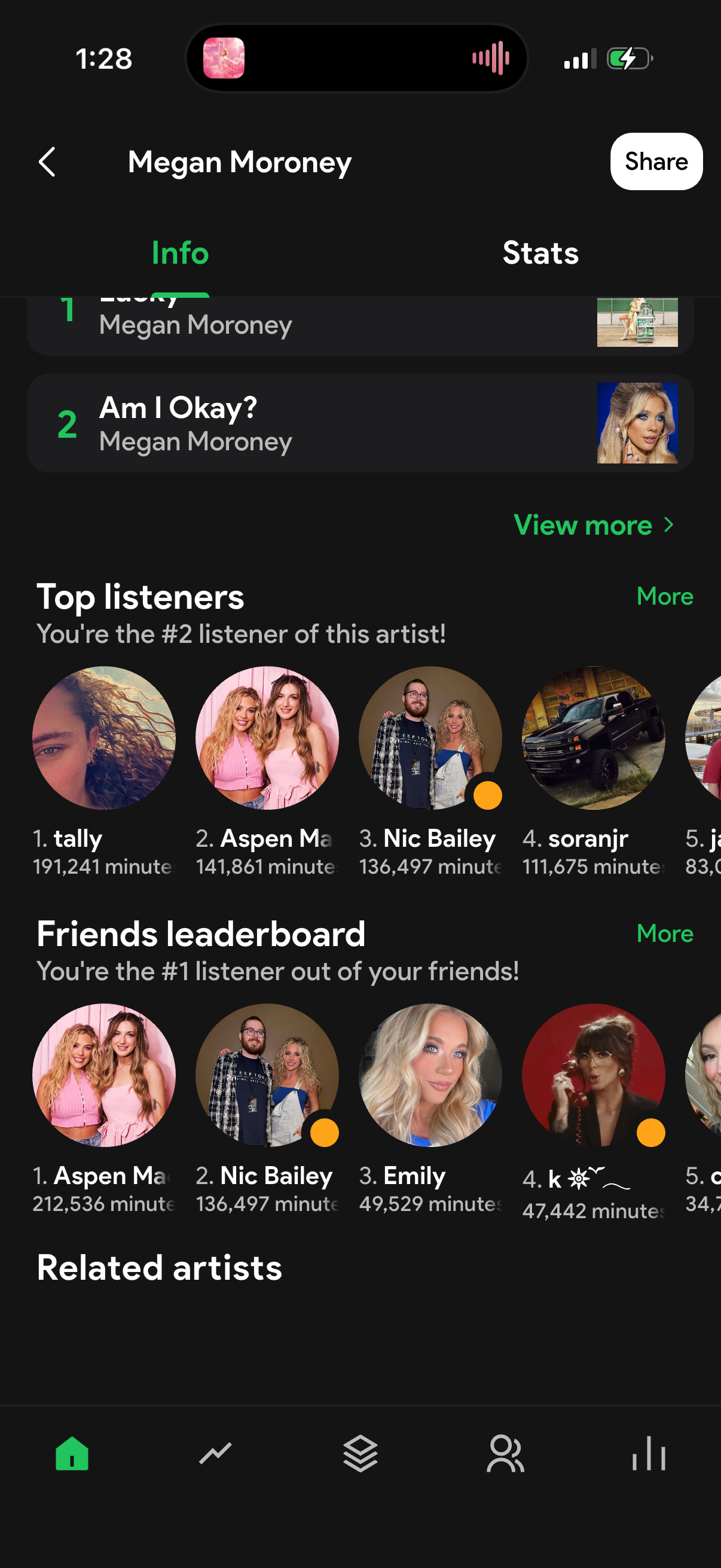Open the track Am I Okay?
Viewport: 721px width, 1568px height.
click(360, 423)
